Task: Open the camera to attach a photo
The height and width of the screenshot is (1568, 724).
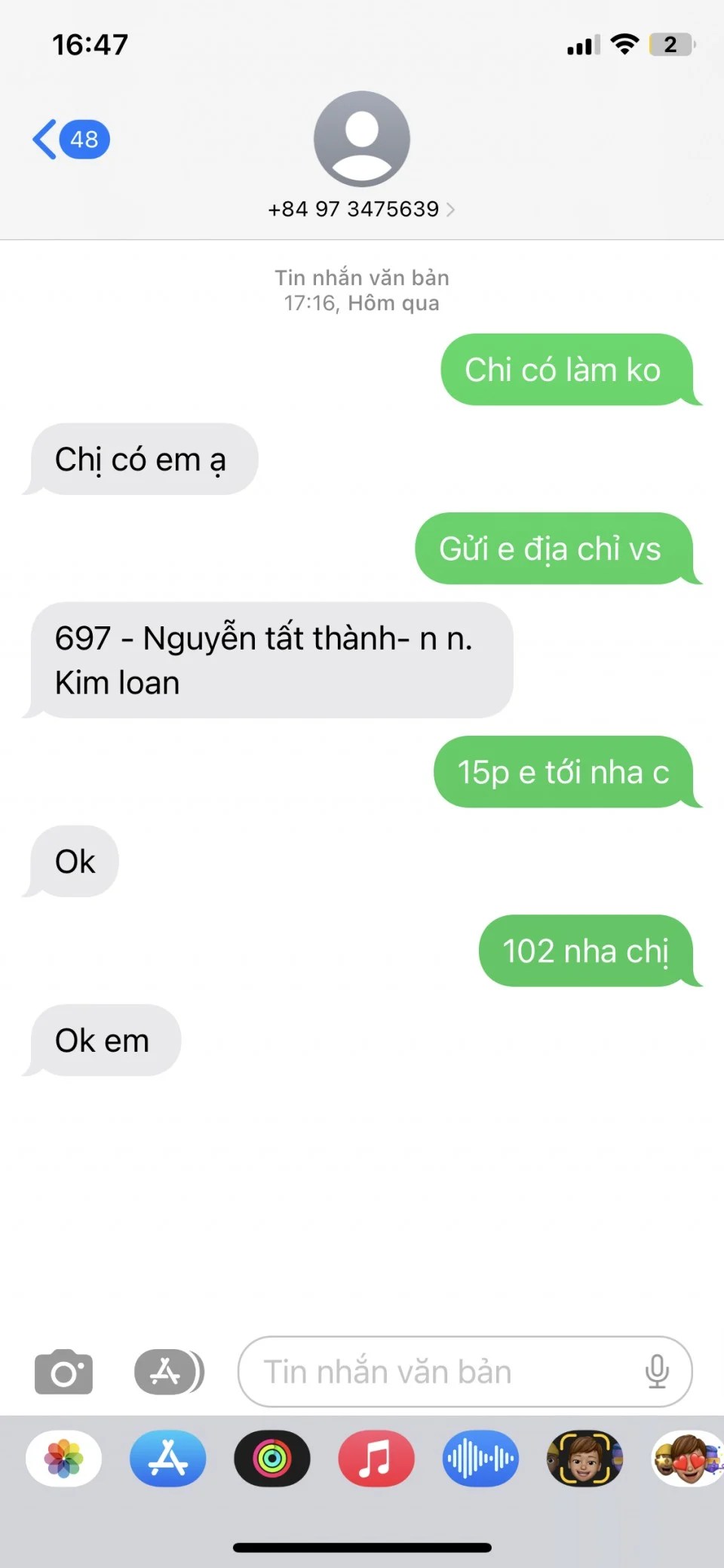Action: (64, 1371)
